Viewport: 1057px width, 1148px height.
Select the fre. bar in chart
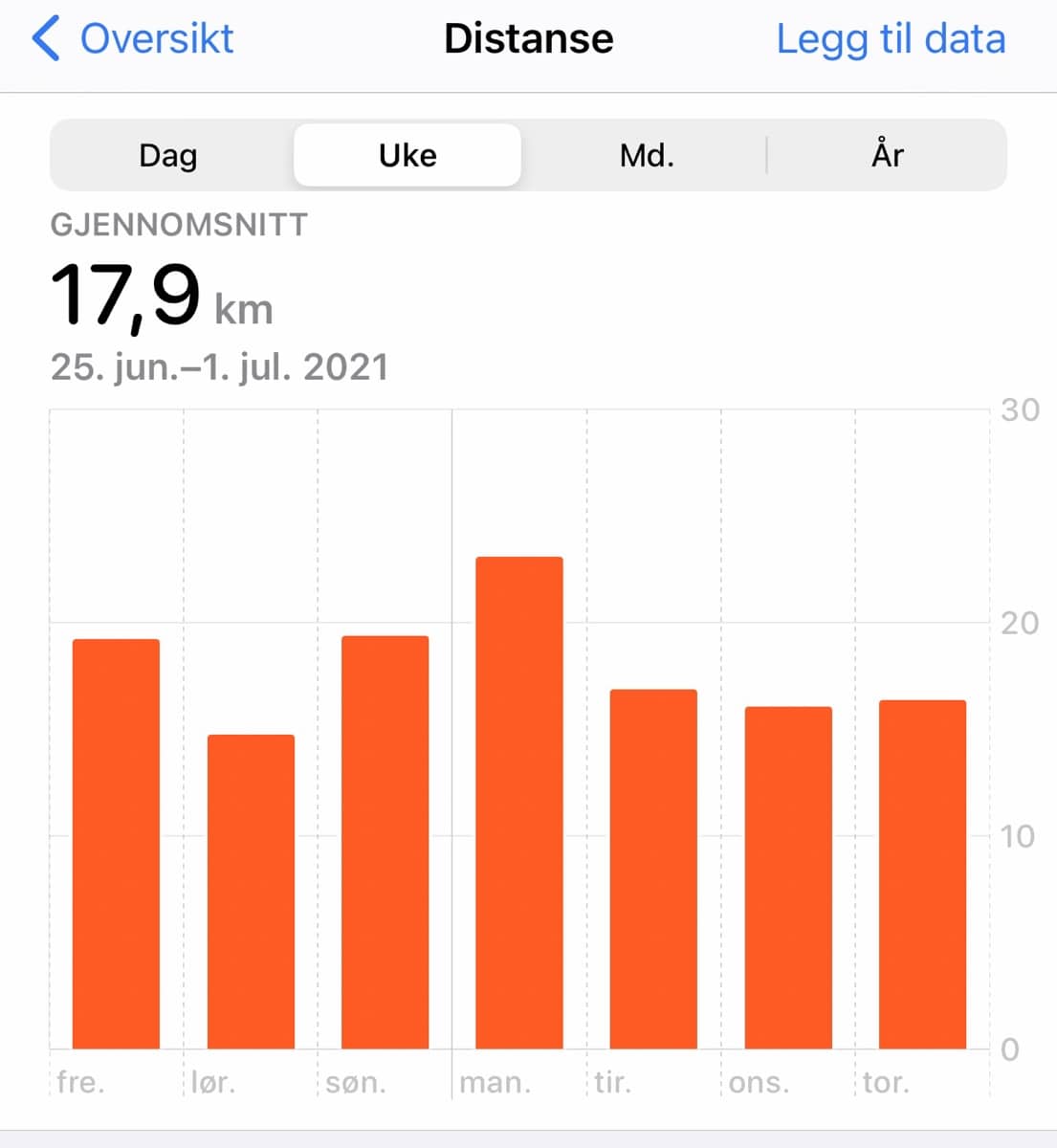[116, 844]
